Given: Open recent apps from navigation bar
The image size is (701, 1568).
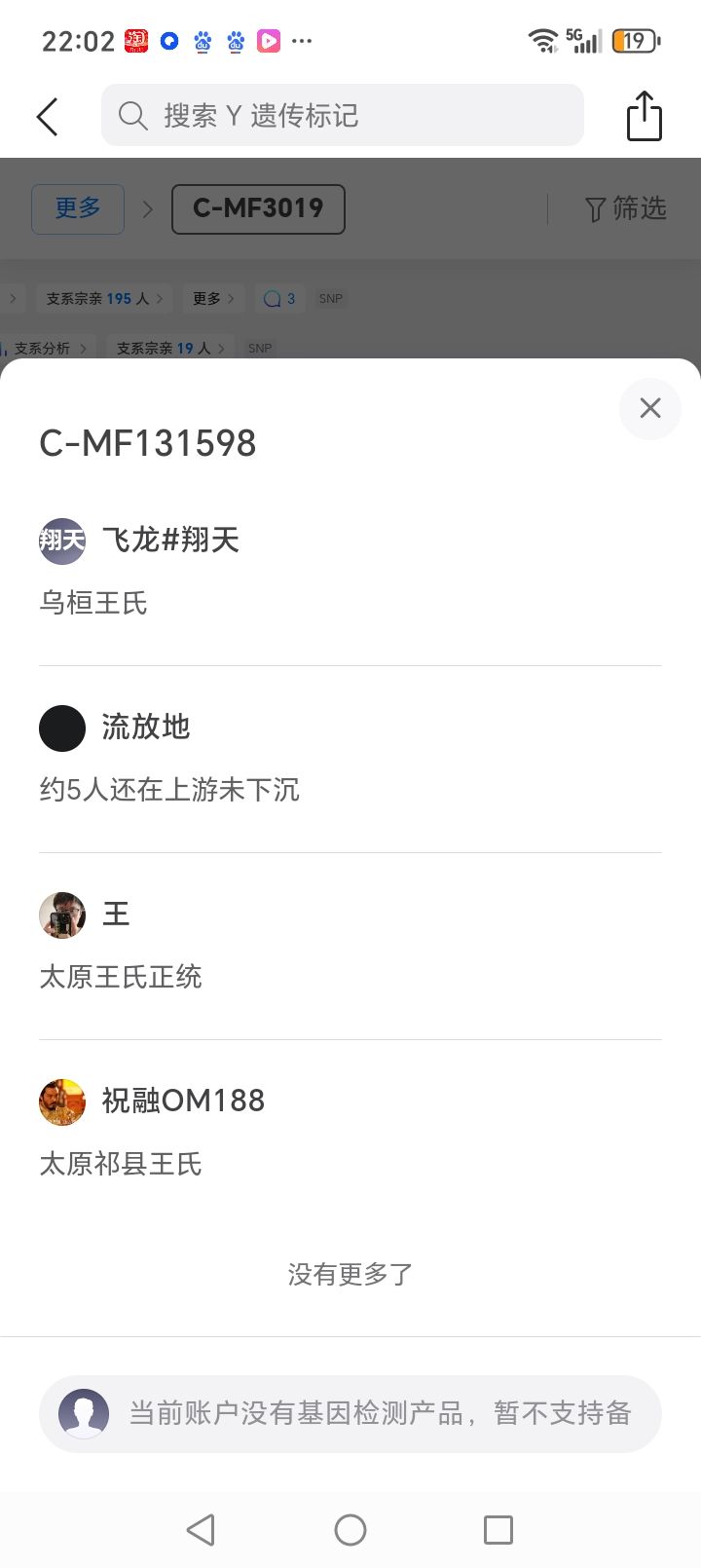Looking at the screenshot, I should point(498,1529).
